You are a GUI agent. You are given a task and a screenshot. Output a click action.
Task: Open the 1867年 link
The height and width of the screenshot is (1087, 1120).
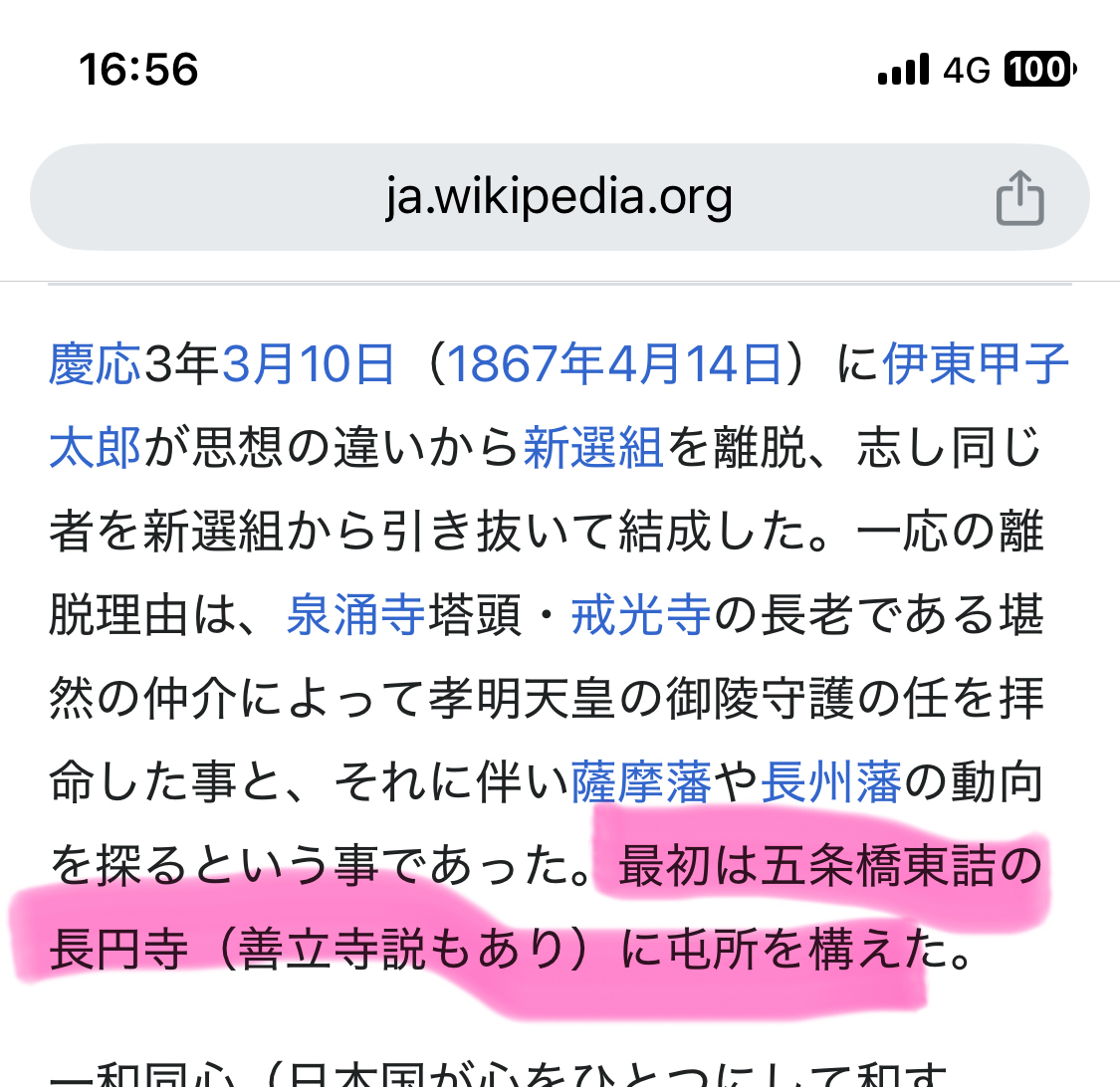pos(522,365)
